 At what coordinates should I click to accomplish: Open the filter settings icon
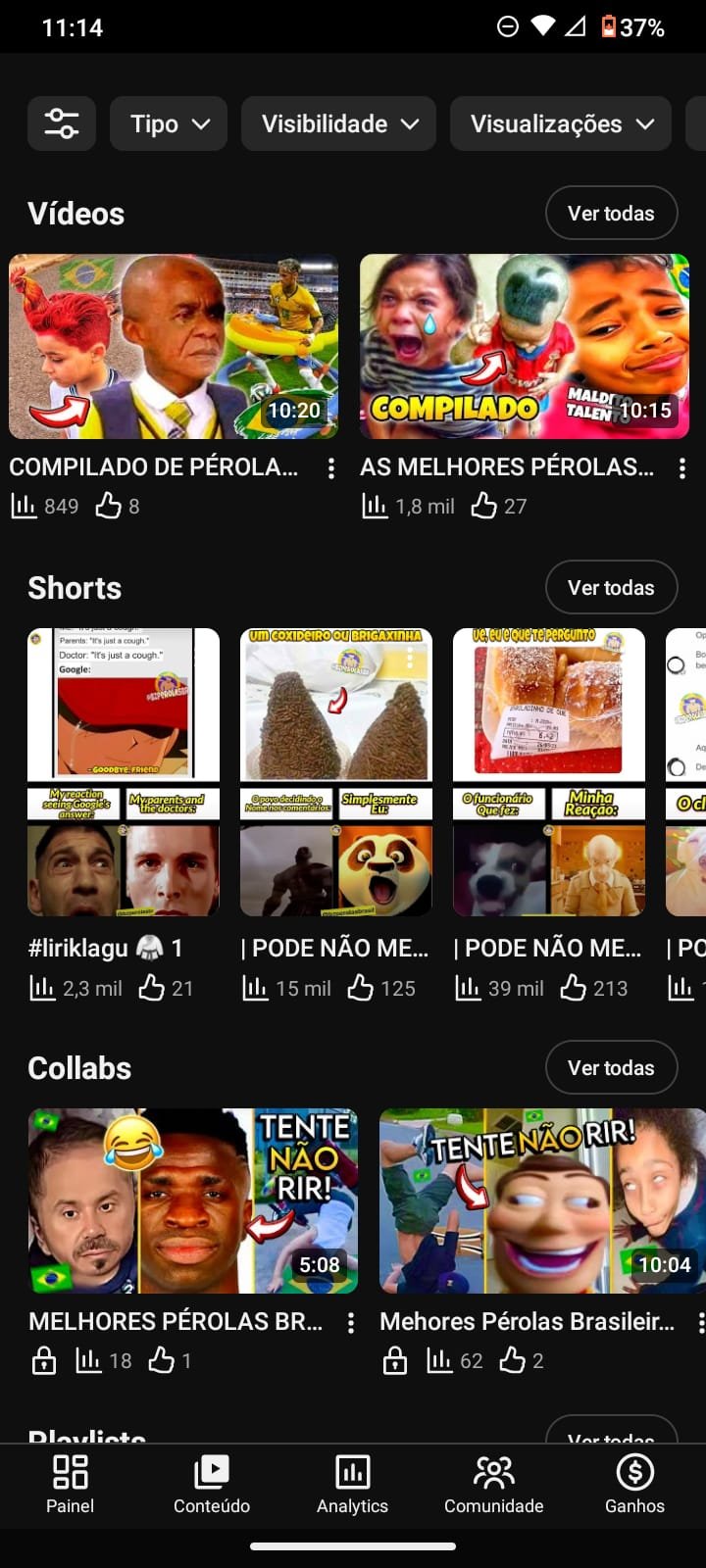61,123
